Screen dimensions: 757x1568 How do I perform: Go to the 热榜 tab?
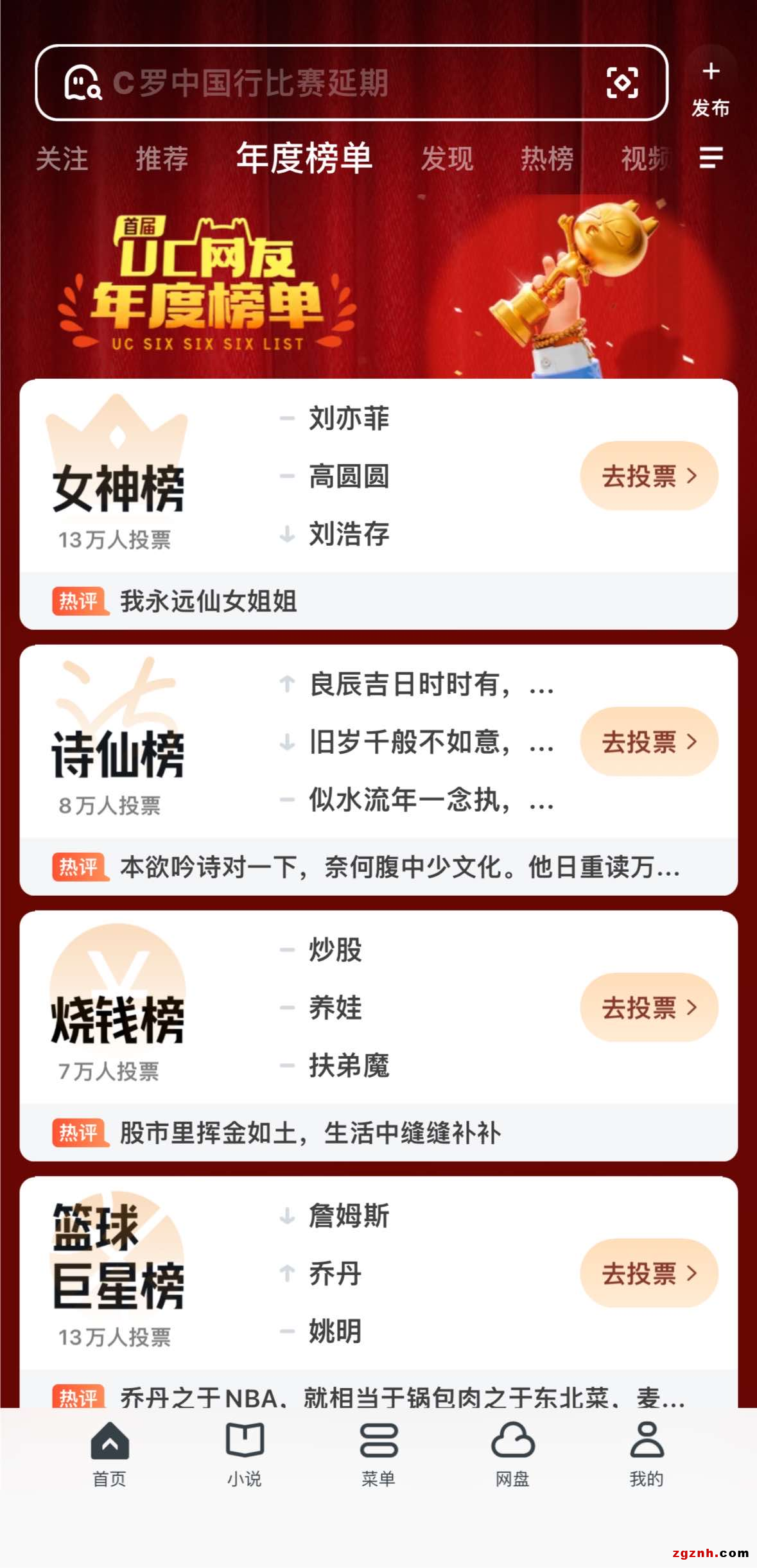547,159
